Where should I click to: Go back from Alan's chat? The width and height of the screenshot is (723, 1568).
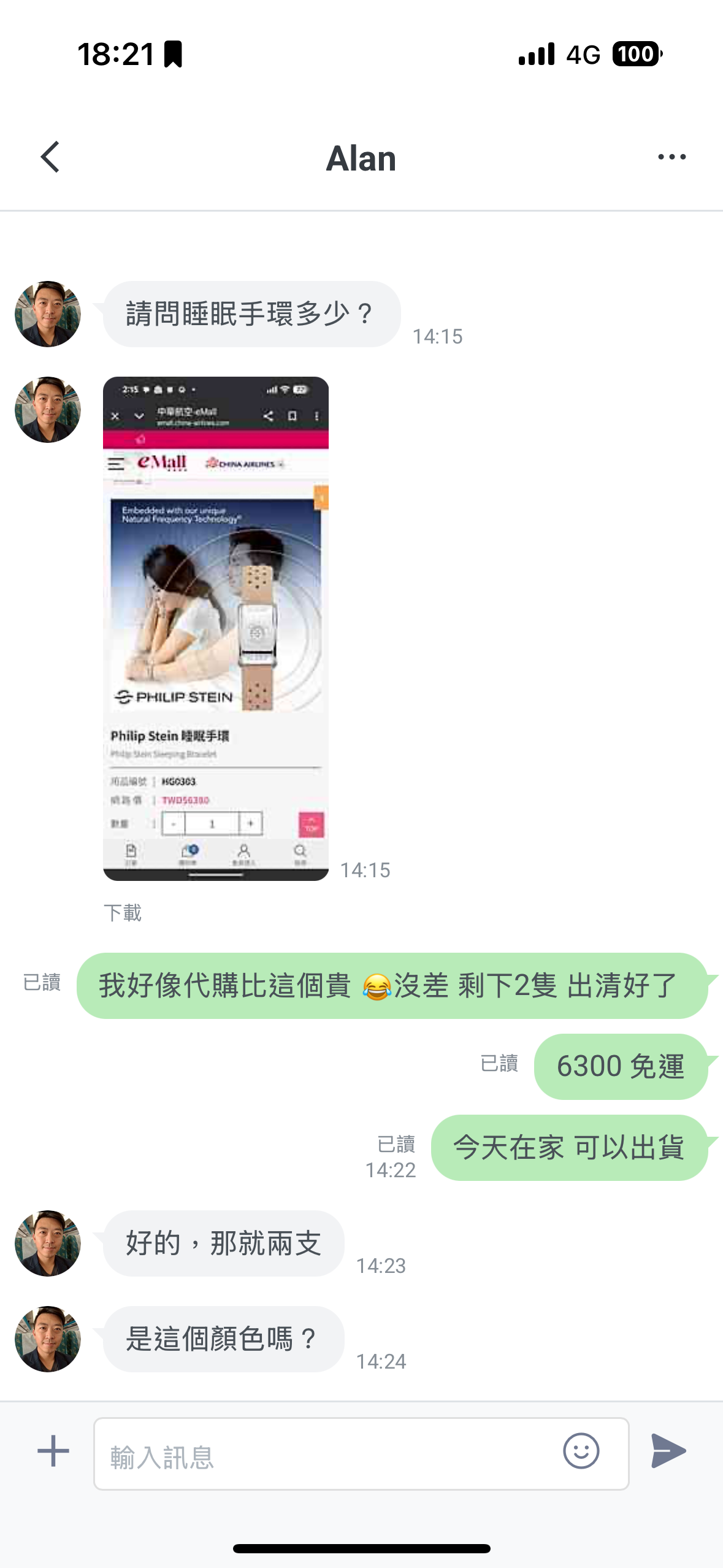50,157
